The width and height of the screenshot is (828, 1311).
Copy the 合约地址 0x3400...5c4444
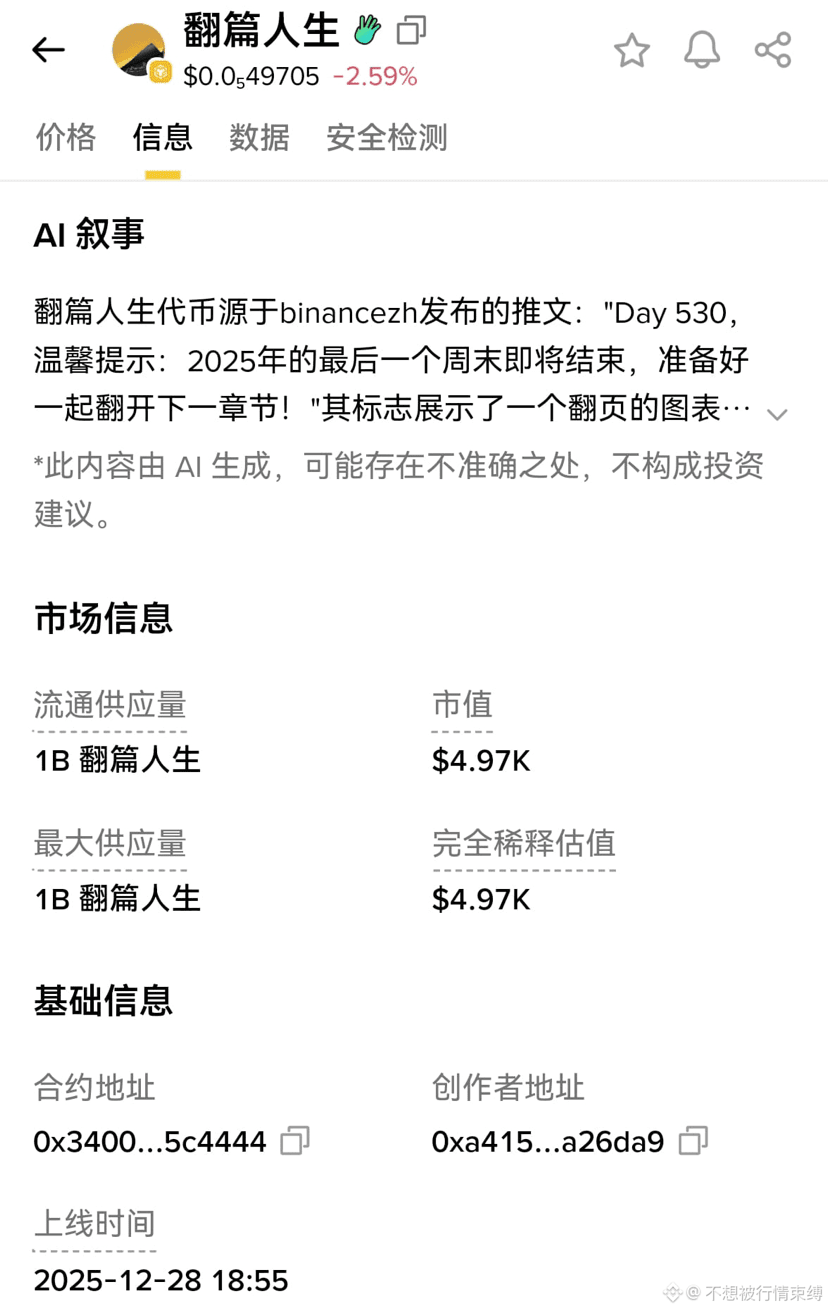coord(295,1140)
